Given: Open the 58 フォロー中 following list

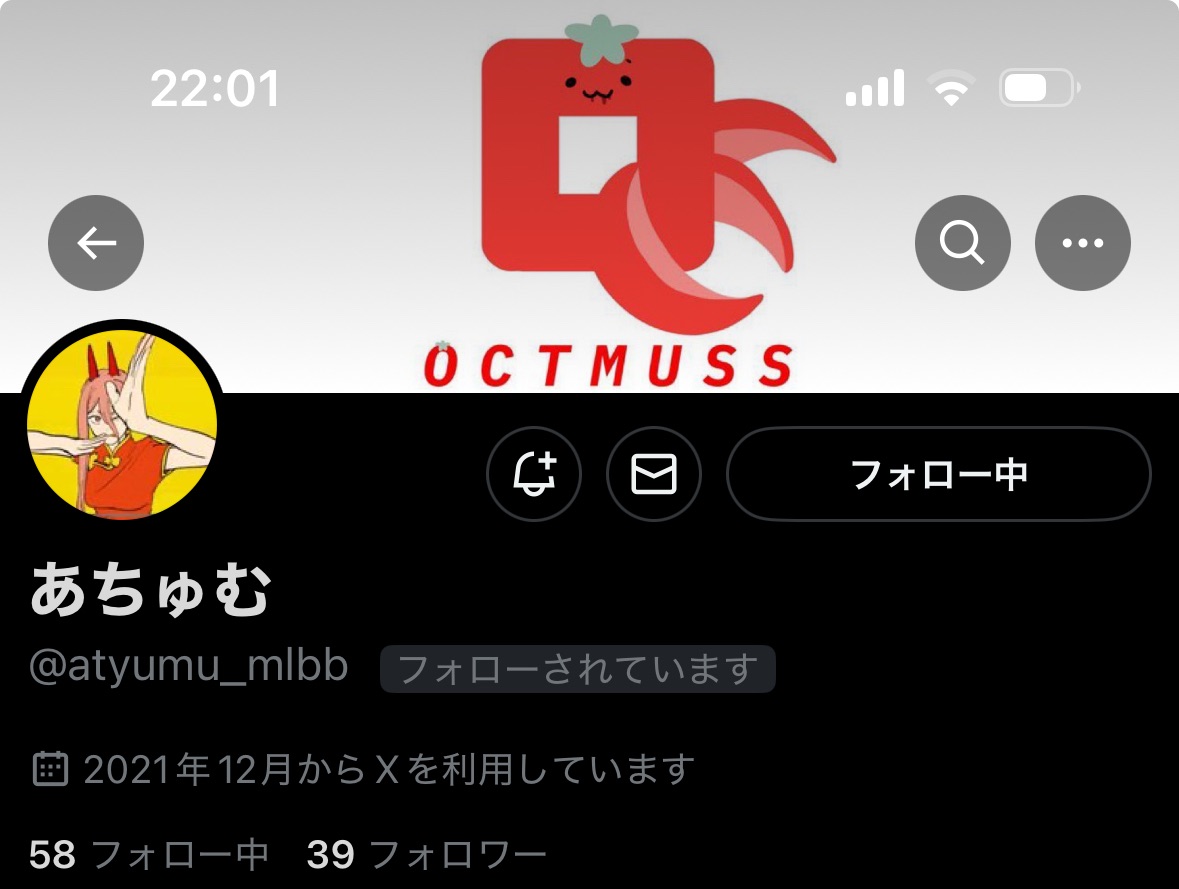Looking at the screenshot, I should tap(149, 856).
